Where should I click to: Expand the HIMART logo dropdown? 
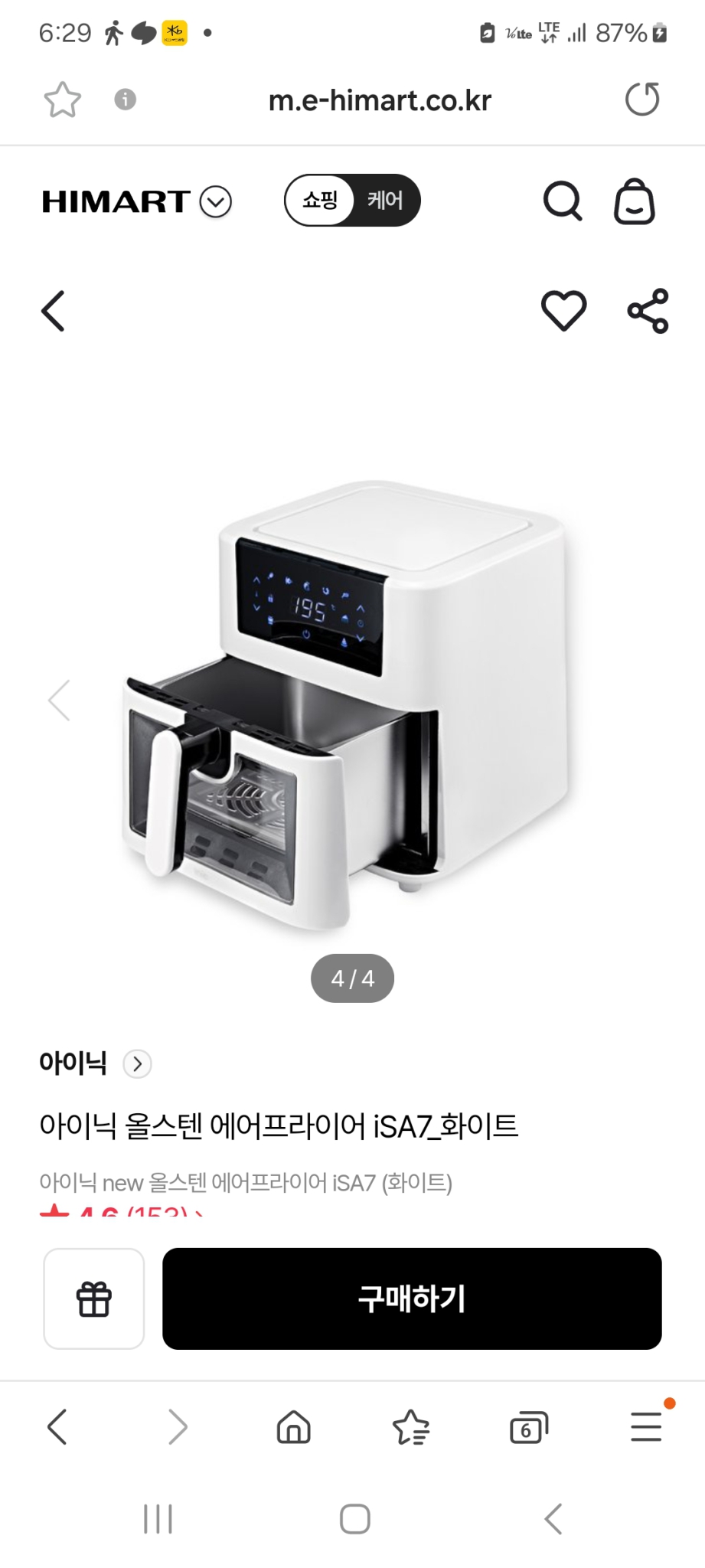click(x=217, y=202)
